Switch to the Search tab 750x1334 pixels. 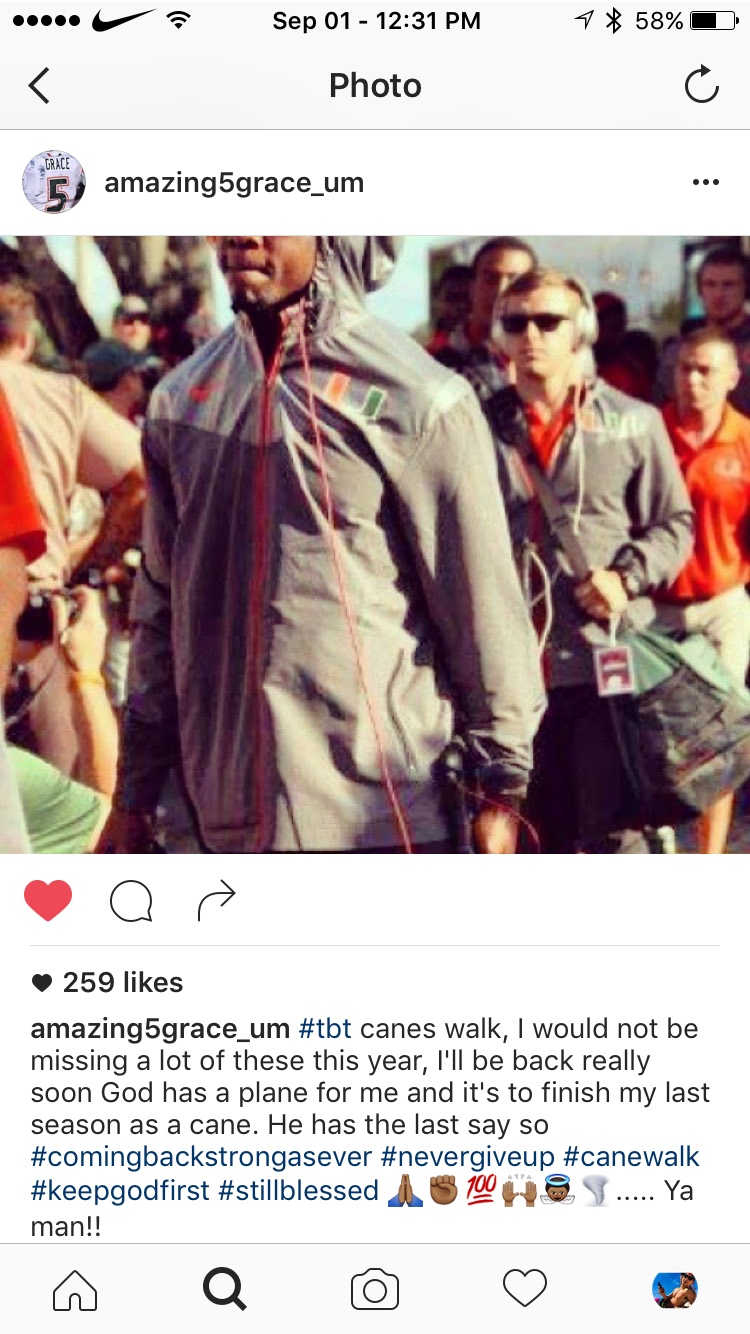pos(225,1290)
